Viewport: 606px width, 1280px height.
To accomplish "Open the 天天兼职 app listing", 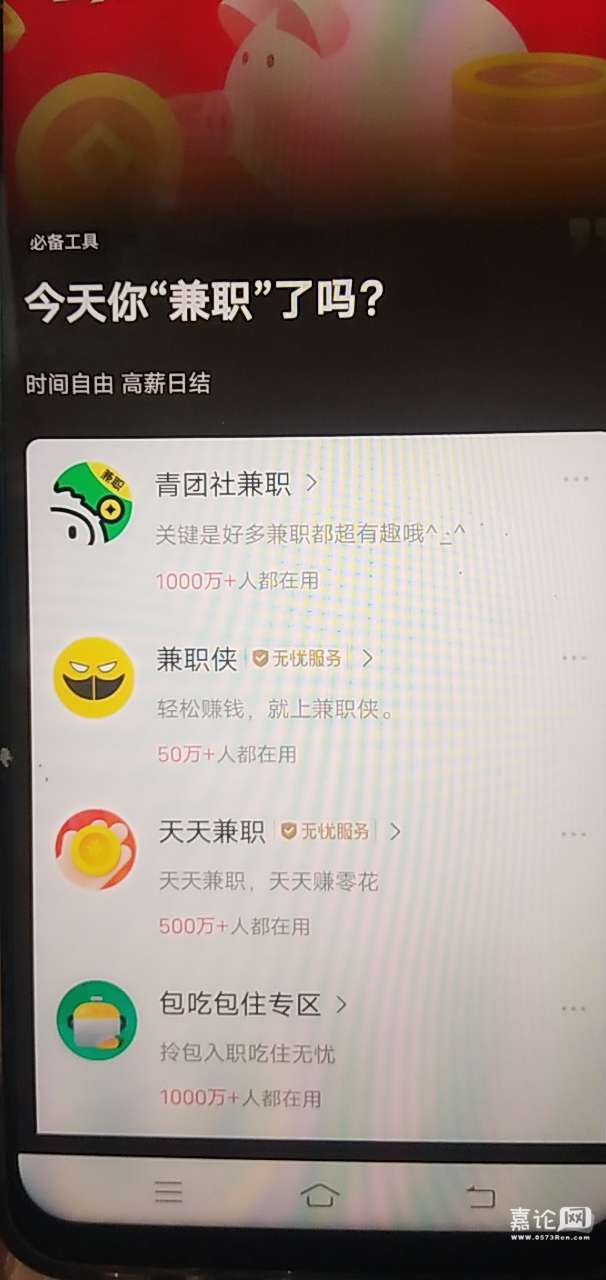I will tap(212, 832).
